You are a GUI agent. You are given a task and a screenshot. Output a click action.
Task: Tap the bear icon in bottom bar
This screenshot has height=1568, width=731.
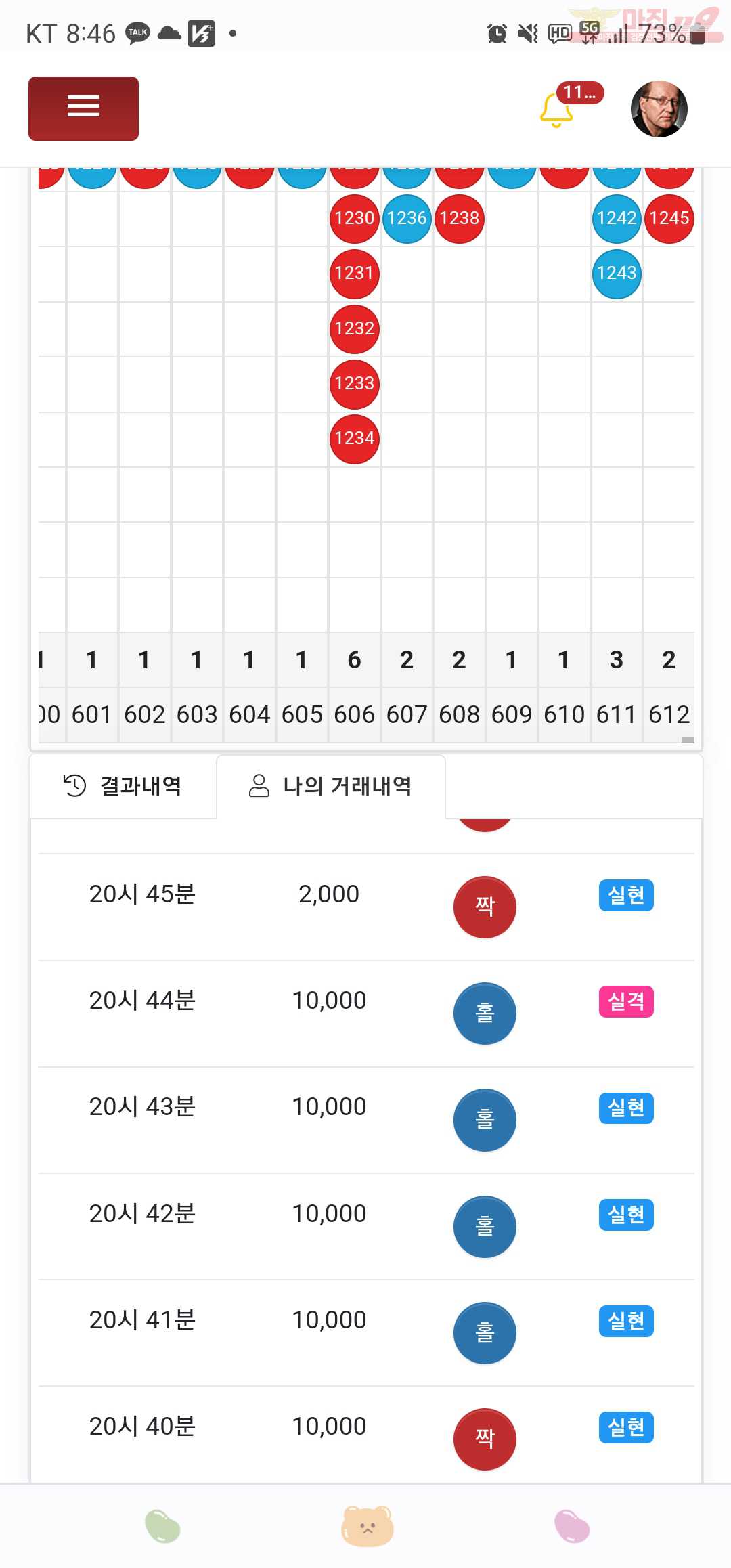coord(368,1526)
